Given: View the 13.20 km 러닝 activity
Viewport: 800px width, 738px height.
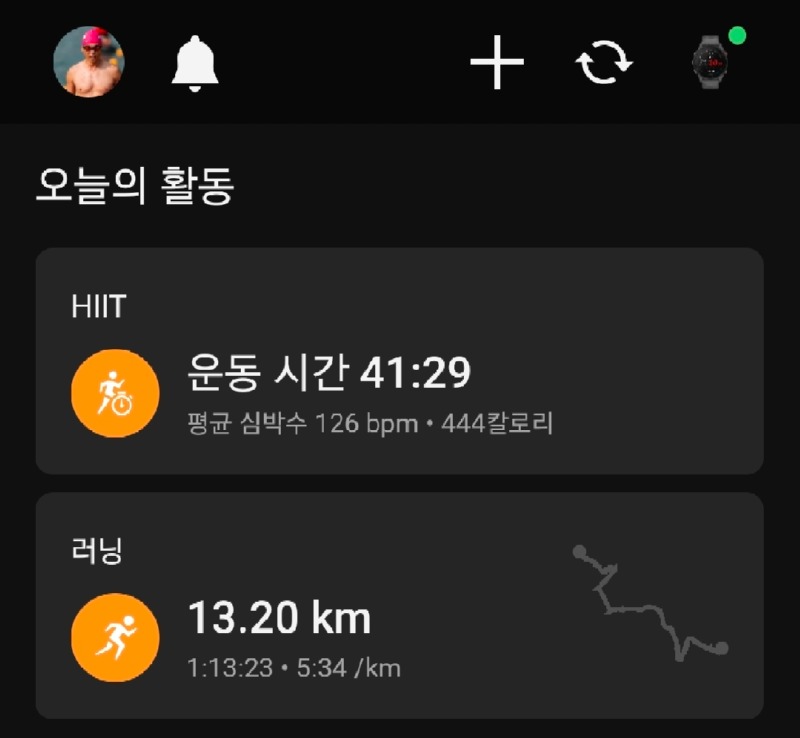Looking at the screenshot, I should 399,606.
